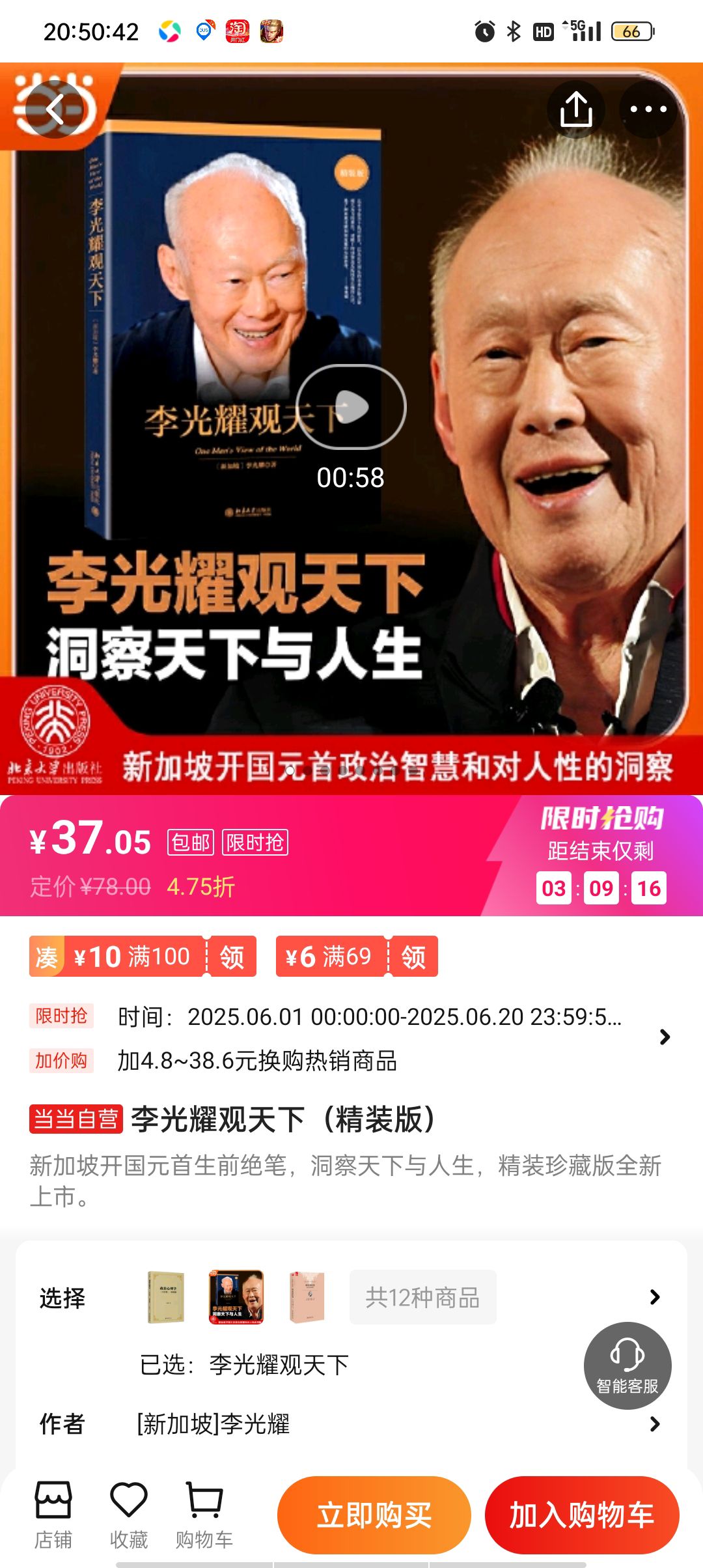Add this book to 收藏 favorites

click(x=129, y=1515)
